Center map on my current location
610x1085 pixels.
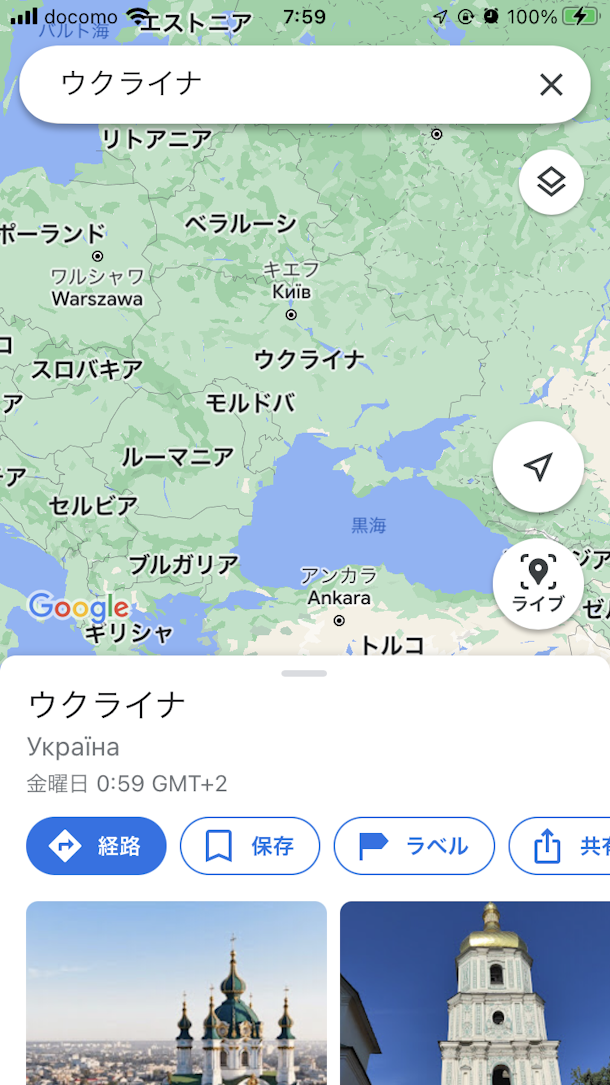coord(538,467)
